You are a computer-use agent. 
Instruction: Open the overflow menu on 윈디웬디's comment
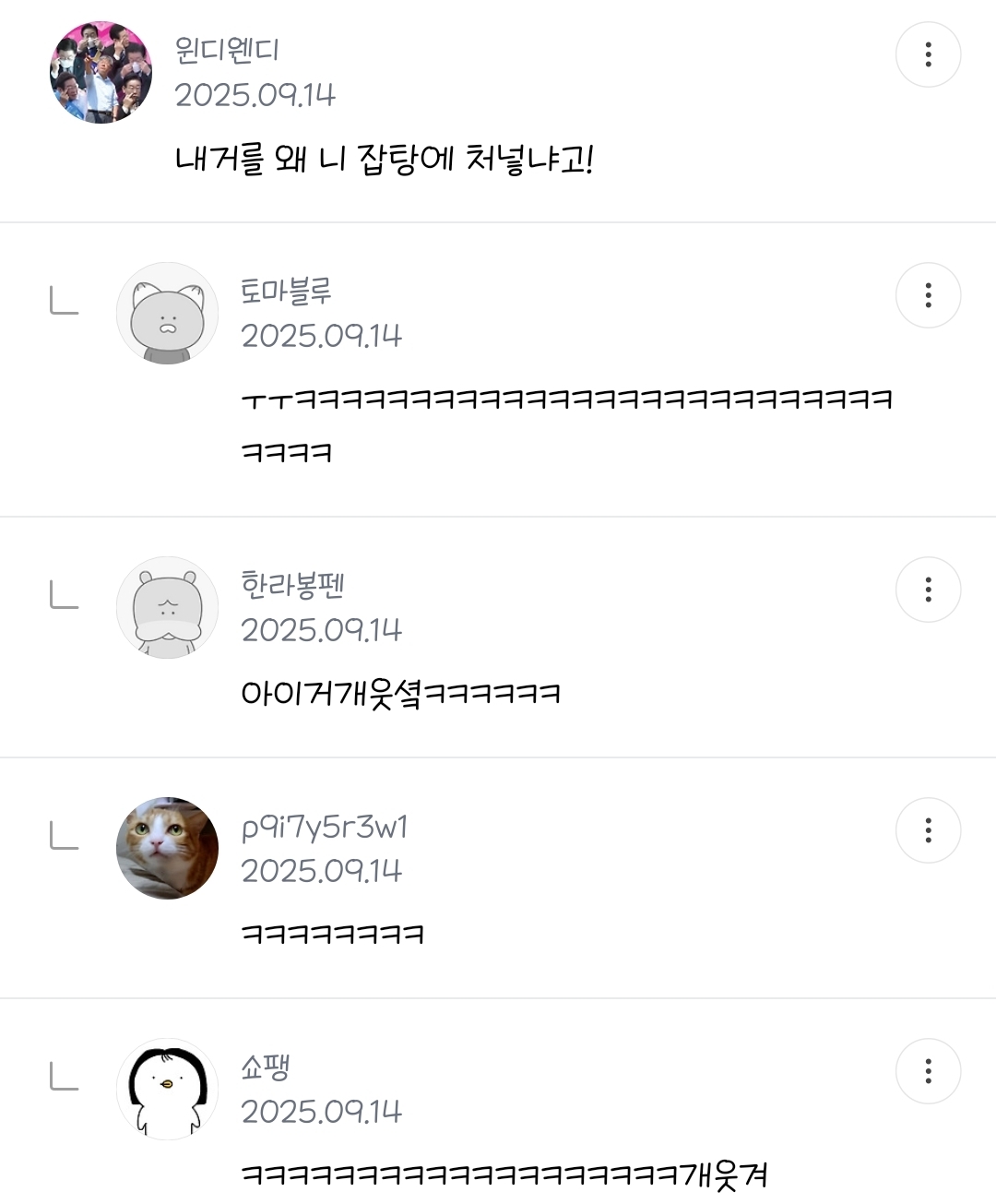pos(928,54)
